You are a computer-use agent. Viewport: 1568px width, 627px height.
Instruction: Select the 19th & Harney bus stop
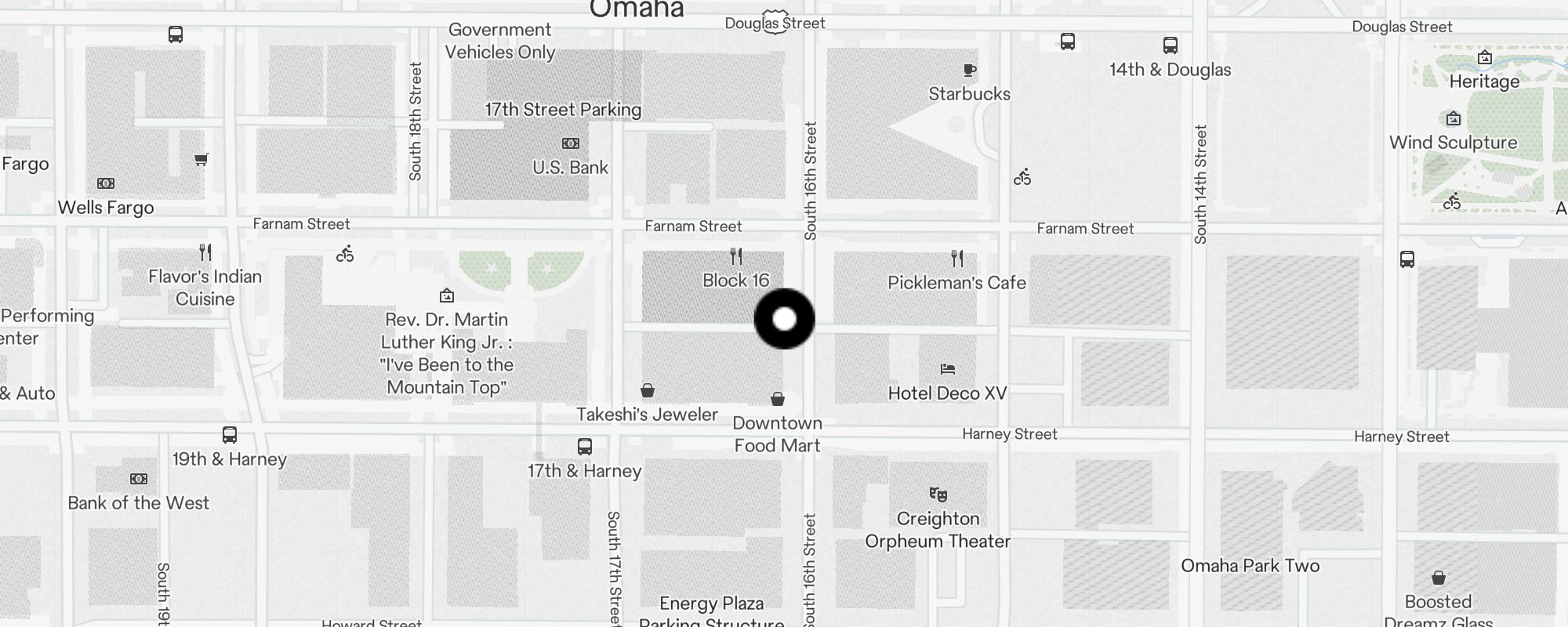pos(230,435)
